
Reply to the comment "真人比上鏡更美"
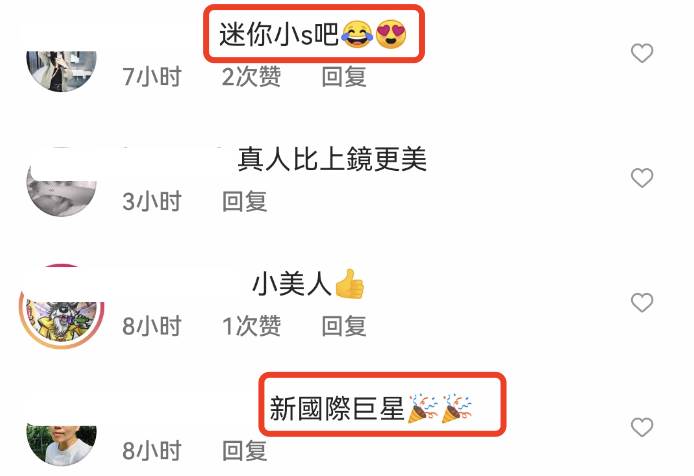(245, 201)
